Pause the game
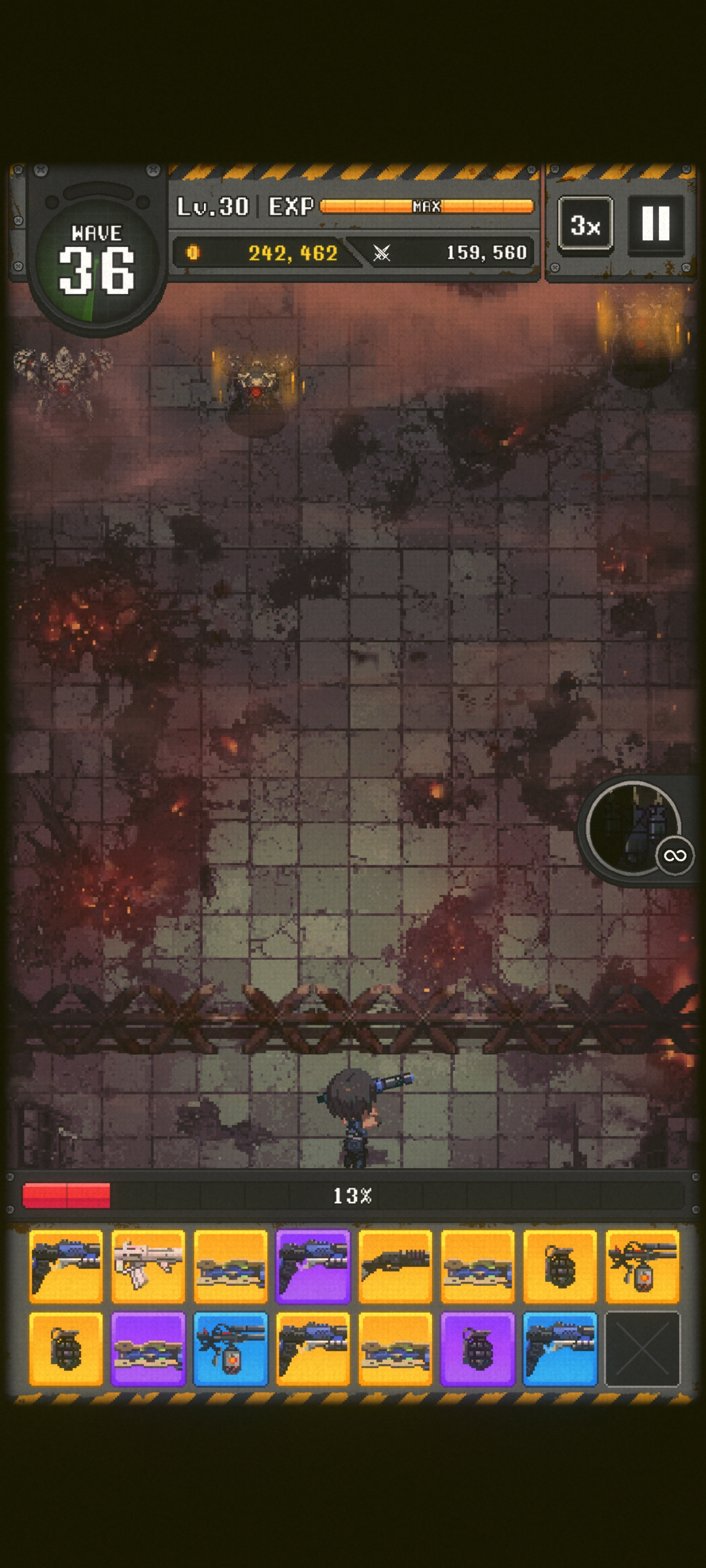The width and height of the screenshot is (706, 1568). 656,223
